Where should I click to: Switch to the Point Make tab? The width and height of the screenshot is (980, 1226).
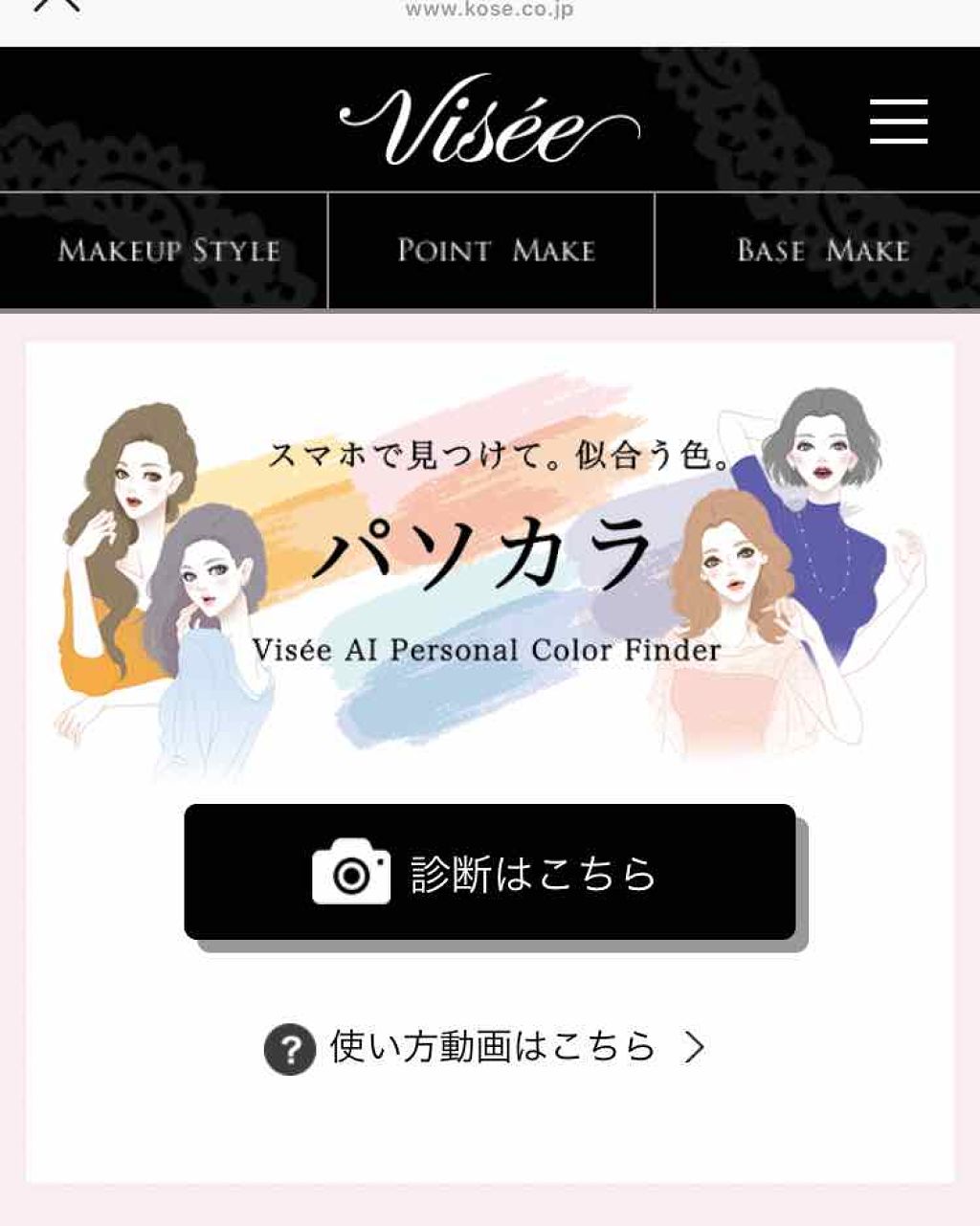click(x=492, y=251)
